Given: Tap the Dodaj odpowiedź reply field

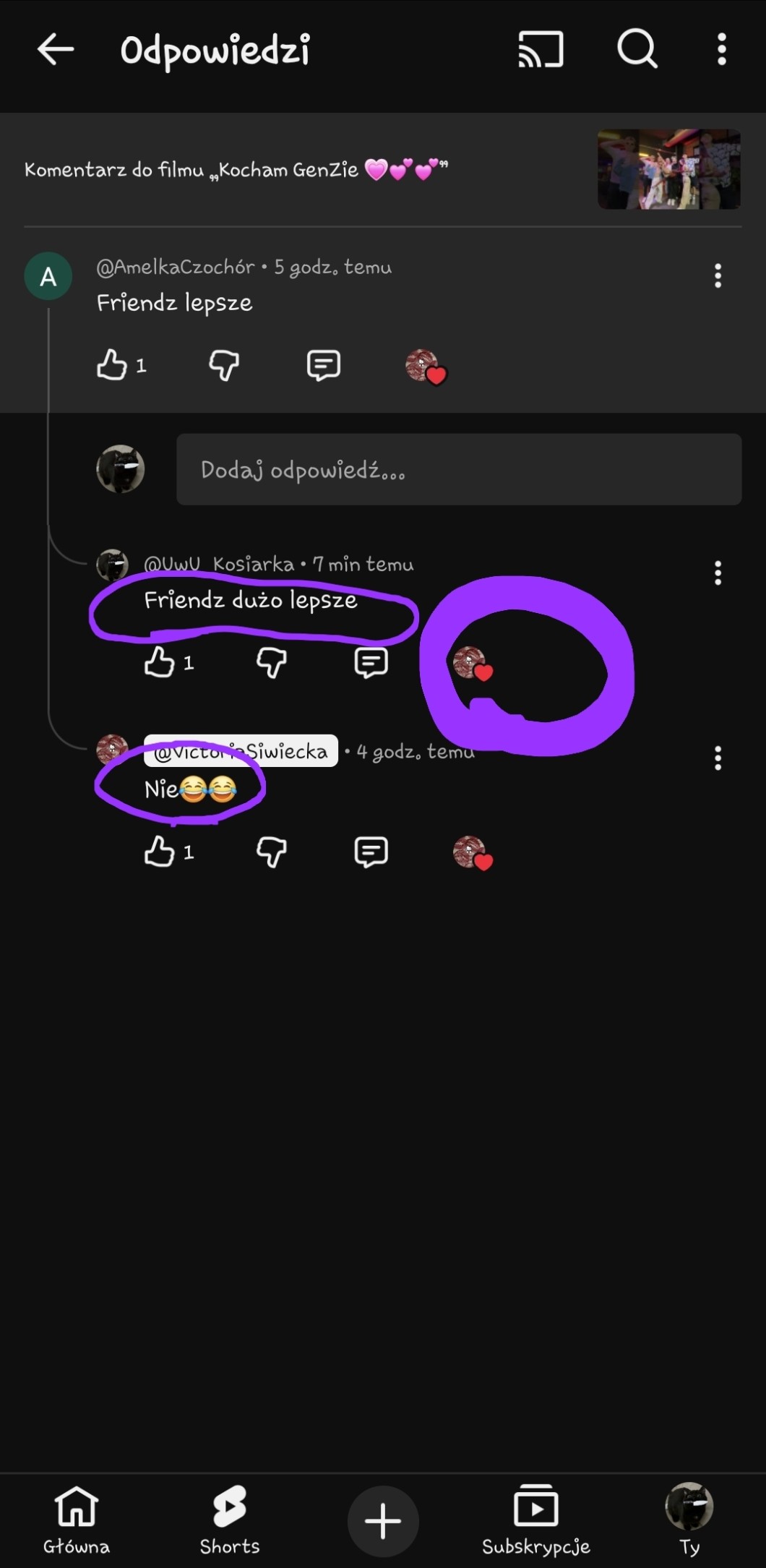Looking at the screenshot, I should (x=459, y=470).
